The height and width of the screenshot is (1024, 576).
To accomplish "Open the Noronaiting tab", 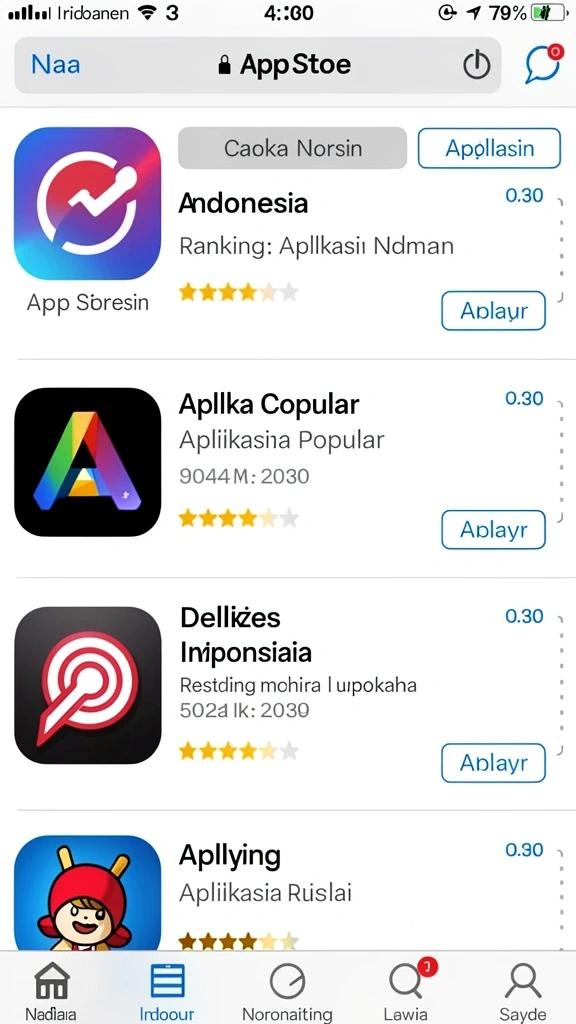I will pos(287,989).
